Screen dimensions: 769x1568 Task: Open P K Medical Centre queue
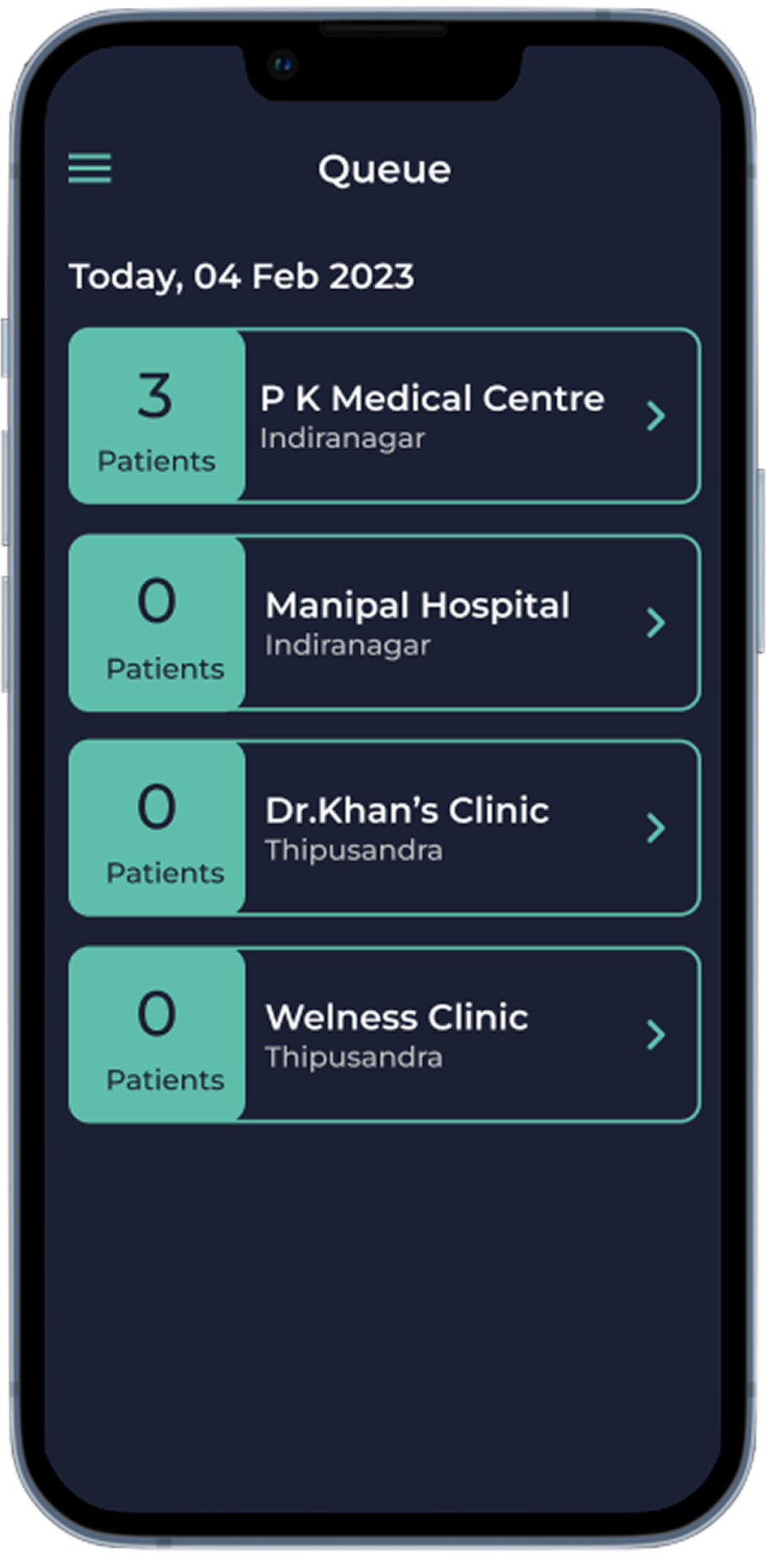tap(430, 416)
